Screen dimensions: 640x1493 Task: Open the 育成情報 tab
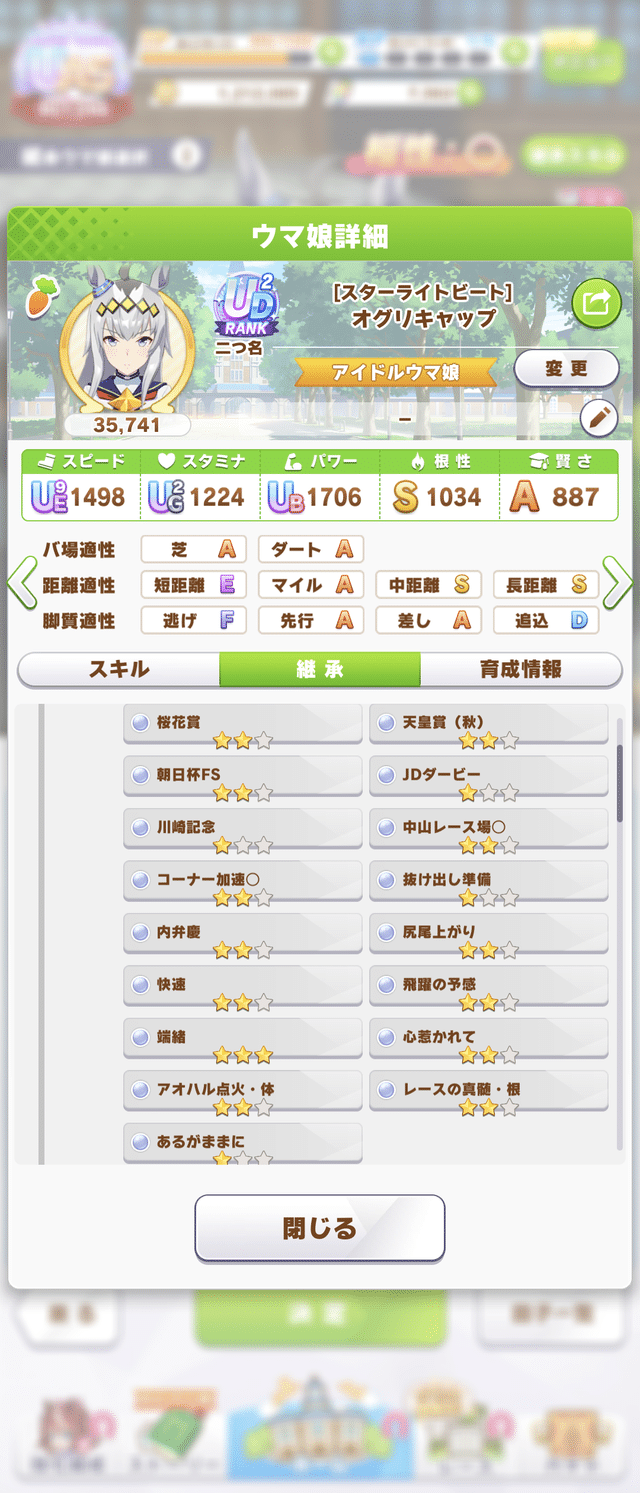tap(520, 669)
